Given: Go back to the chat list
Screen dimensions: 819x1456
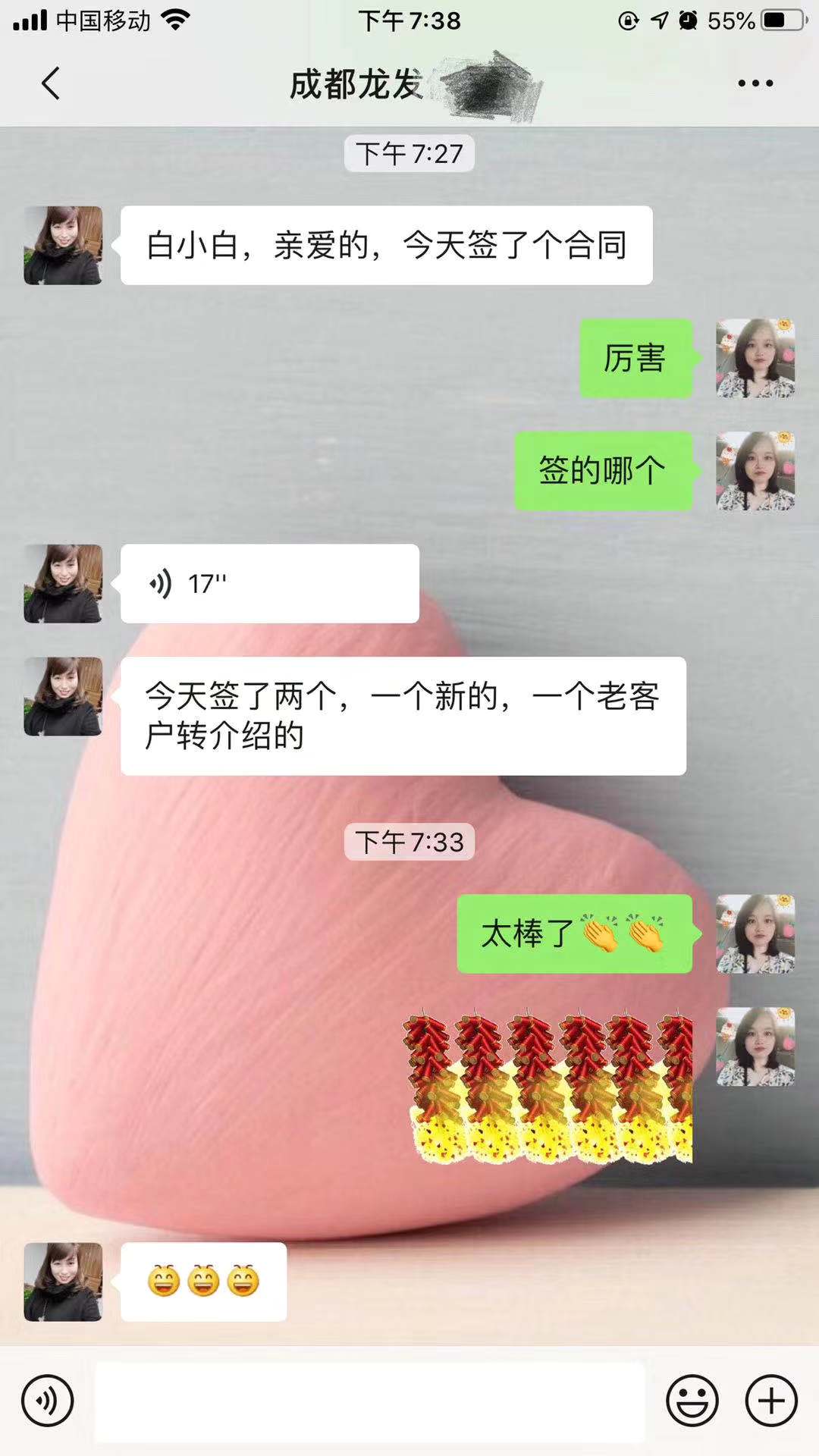Looking at the screenshot, I should click(50, 83).
